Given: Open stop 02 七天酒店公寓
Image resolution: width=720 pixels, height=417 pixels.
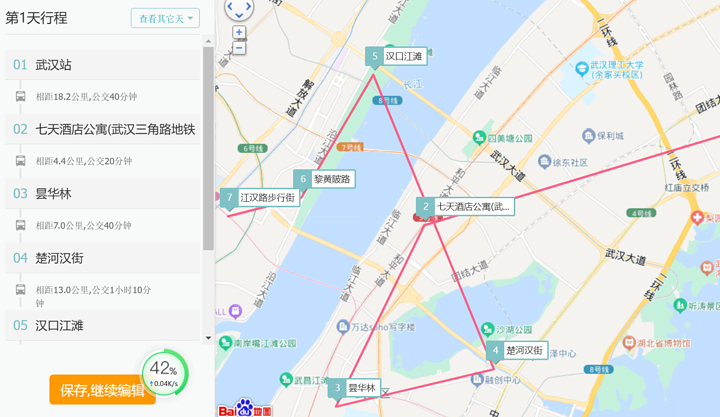Looking at the screenshot, I should click(100, 129).
